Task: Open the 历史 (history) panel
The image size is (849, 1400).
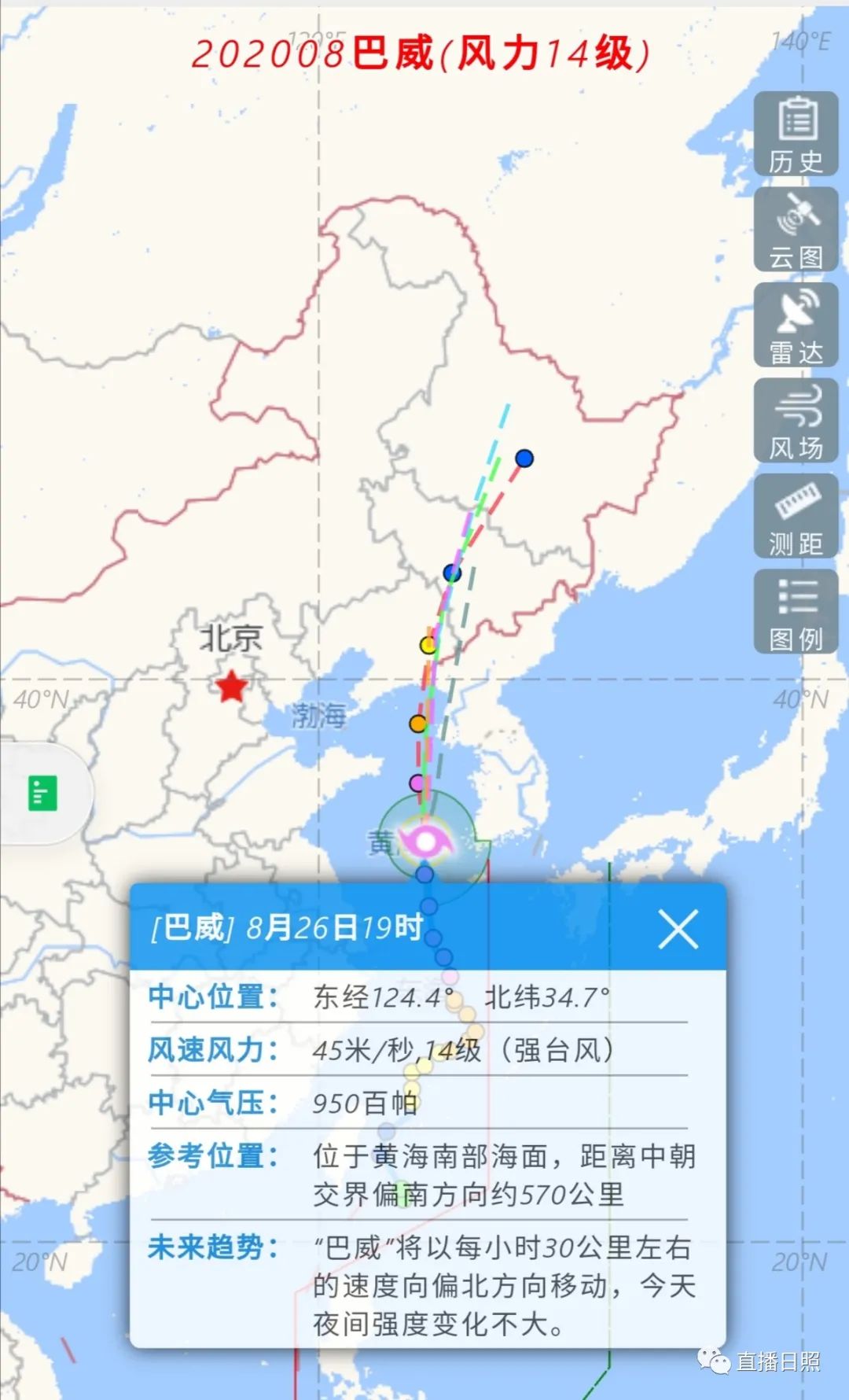Action: coord(796,134)
